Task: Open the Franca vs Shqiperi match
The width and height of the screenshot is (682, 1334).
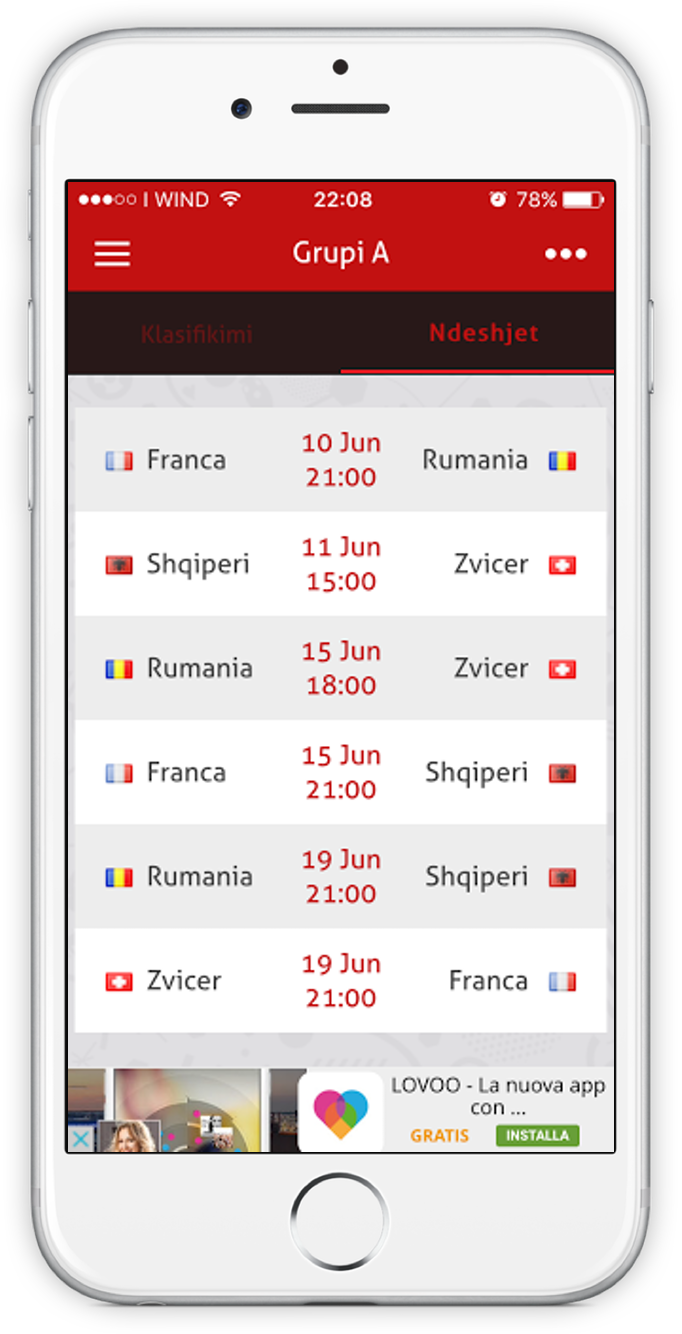Action: [340, 772]
